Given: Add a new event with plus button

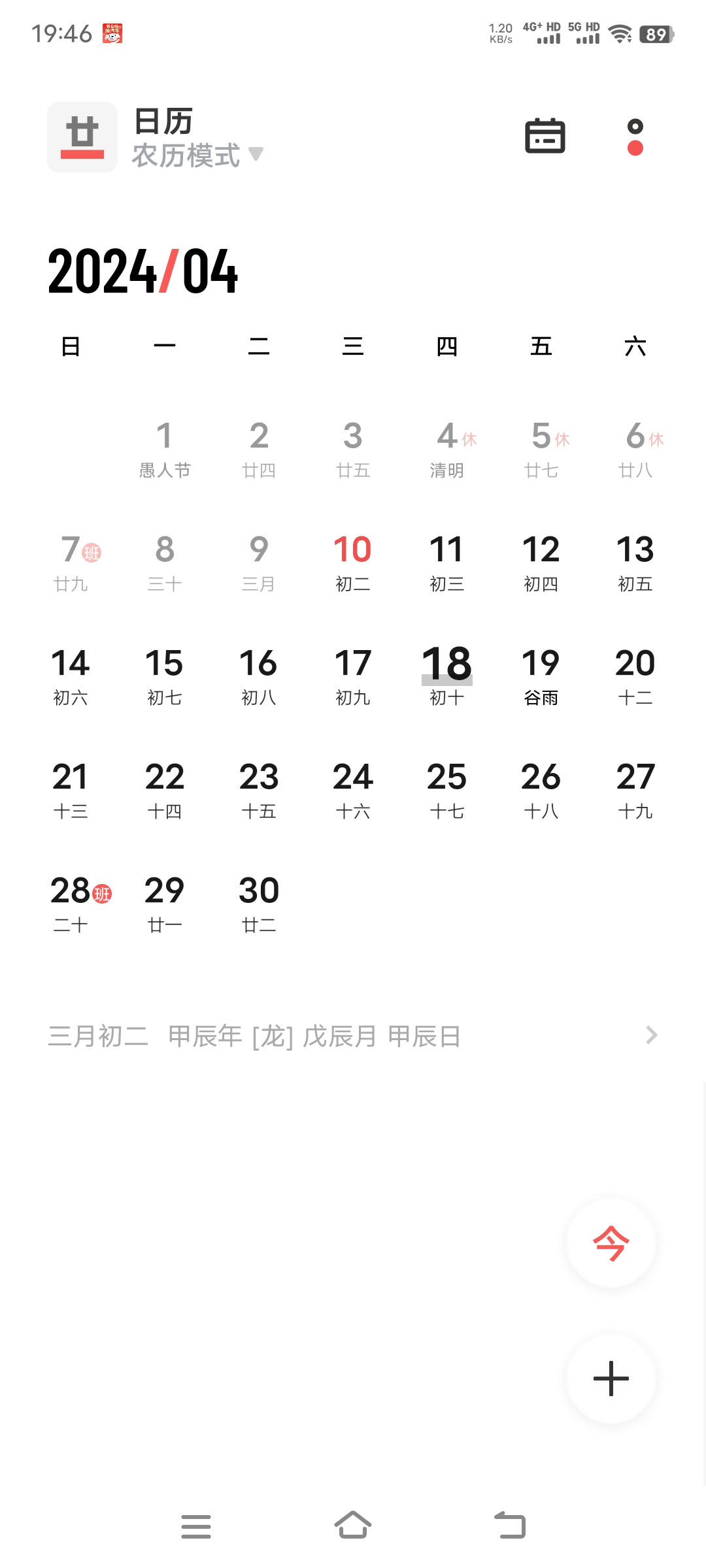Looking at the screenshot, I should tap(611, 1379).
